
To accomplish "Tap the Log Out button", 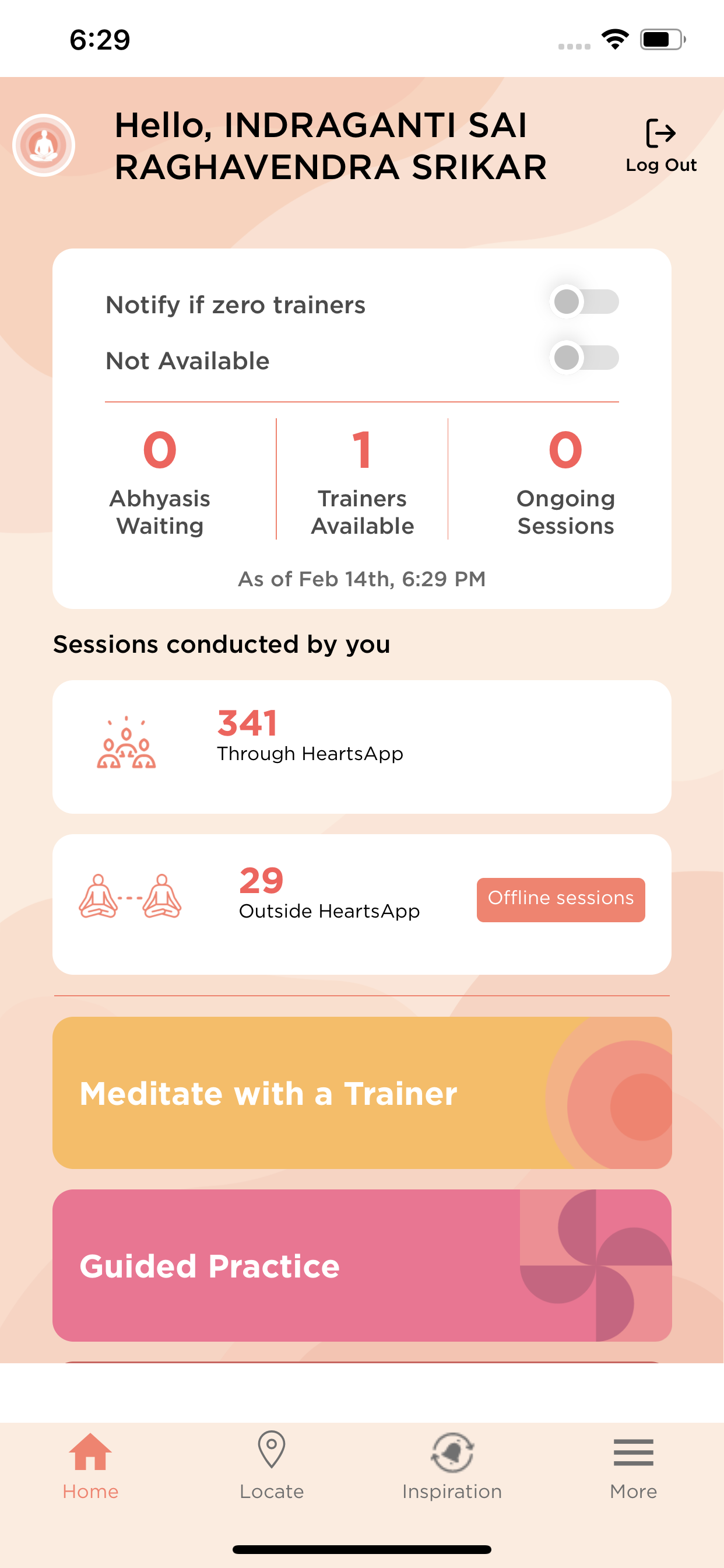I will pos(660,146).
